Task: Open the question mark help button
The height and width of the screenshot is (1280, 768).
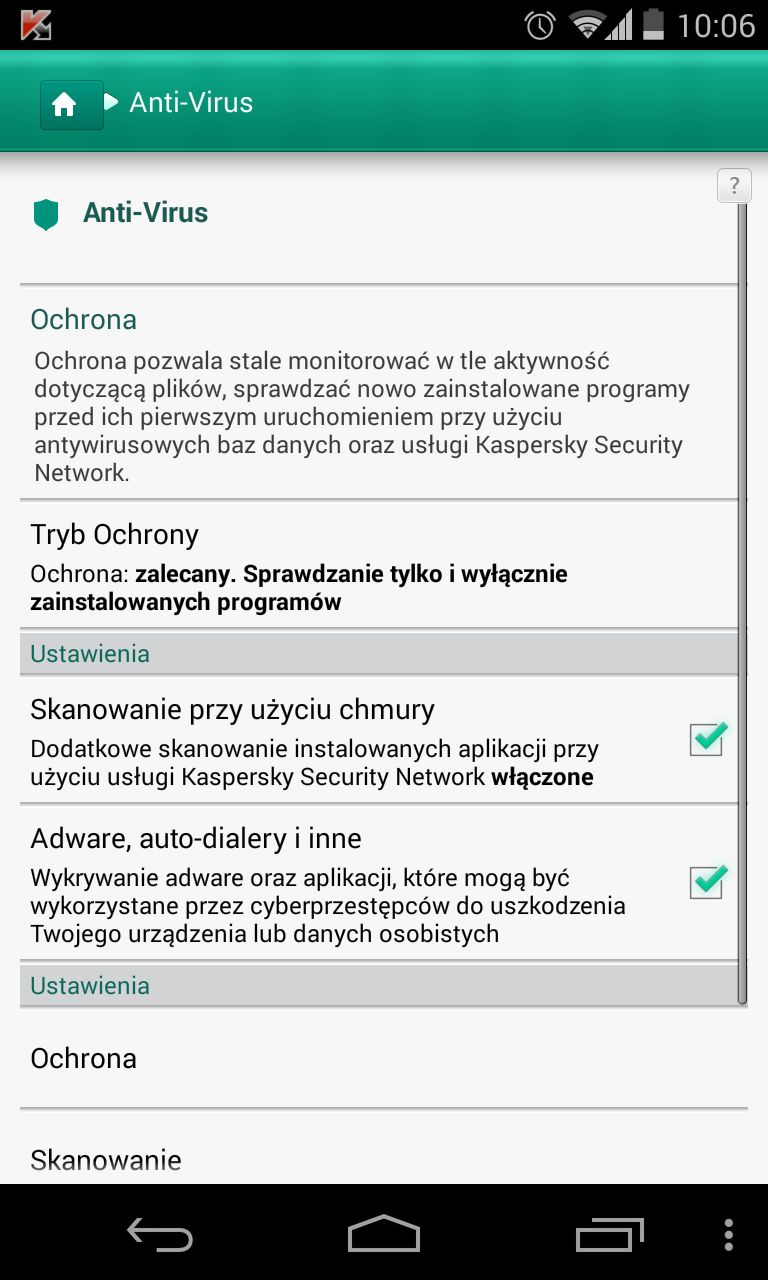Action: 734,186
